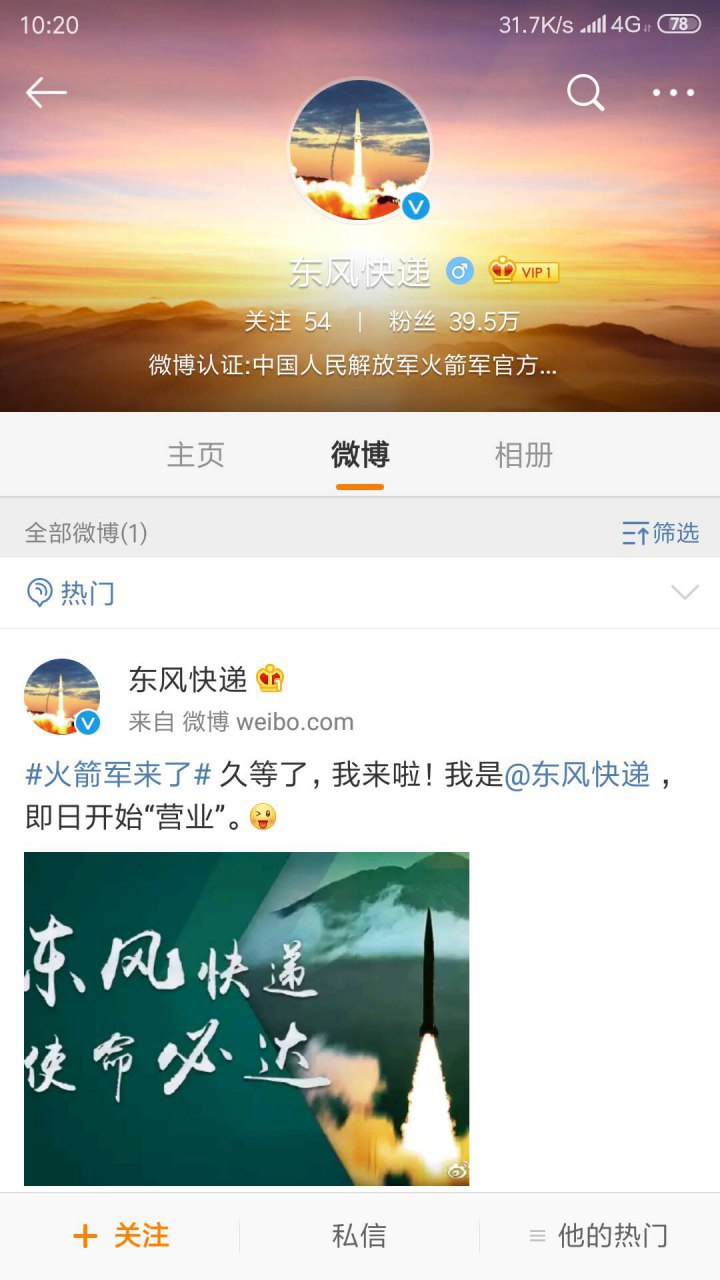View the 关注 54 following list

pos(288,322)
